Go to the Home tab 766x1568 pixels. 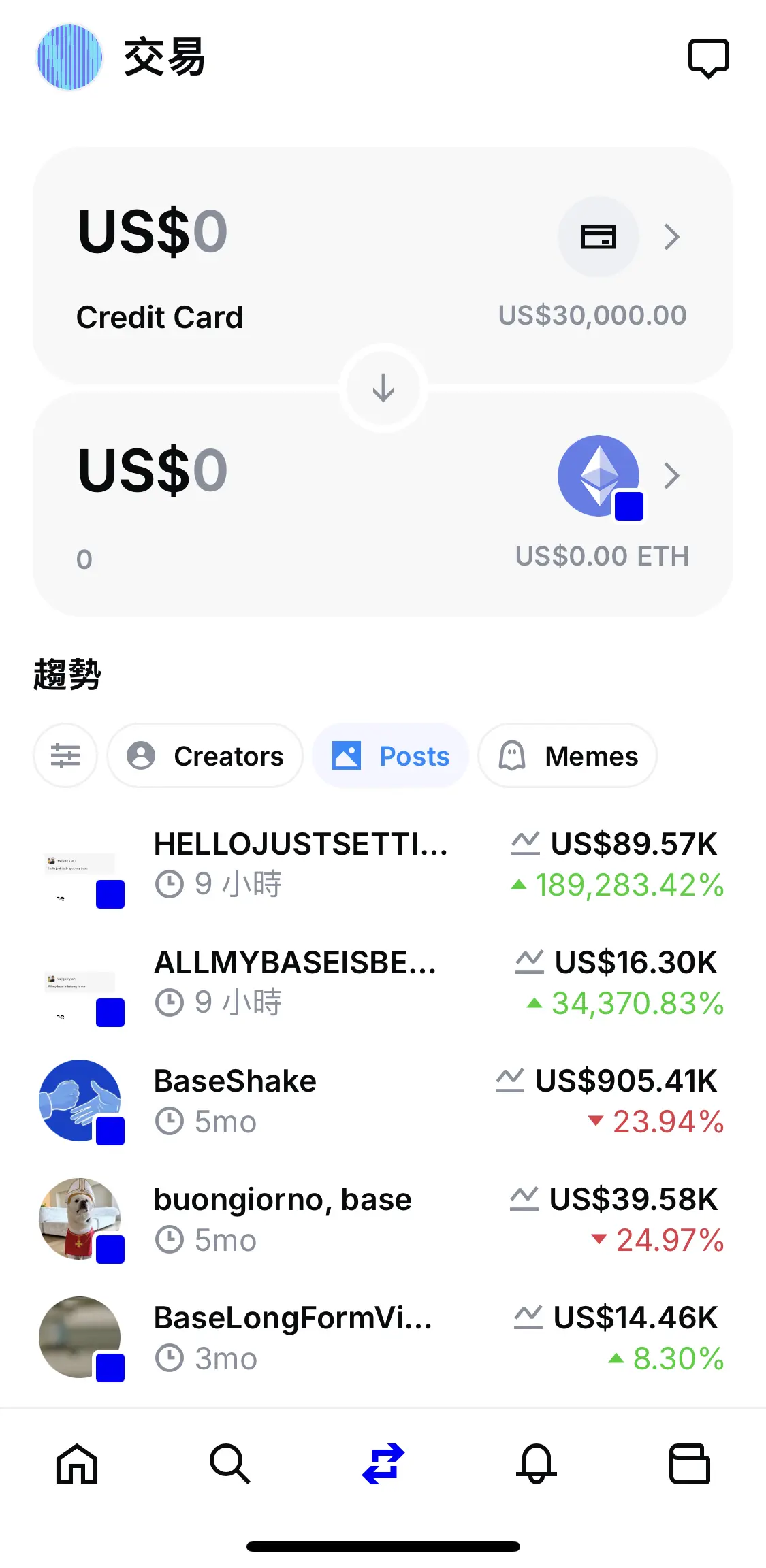77,1463
